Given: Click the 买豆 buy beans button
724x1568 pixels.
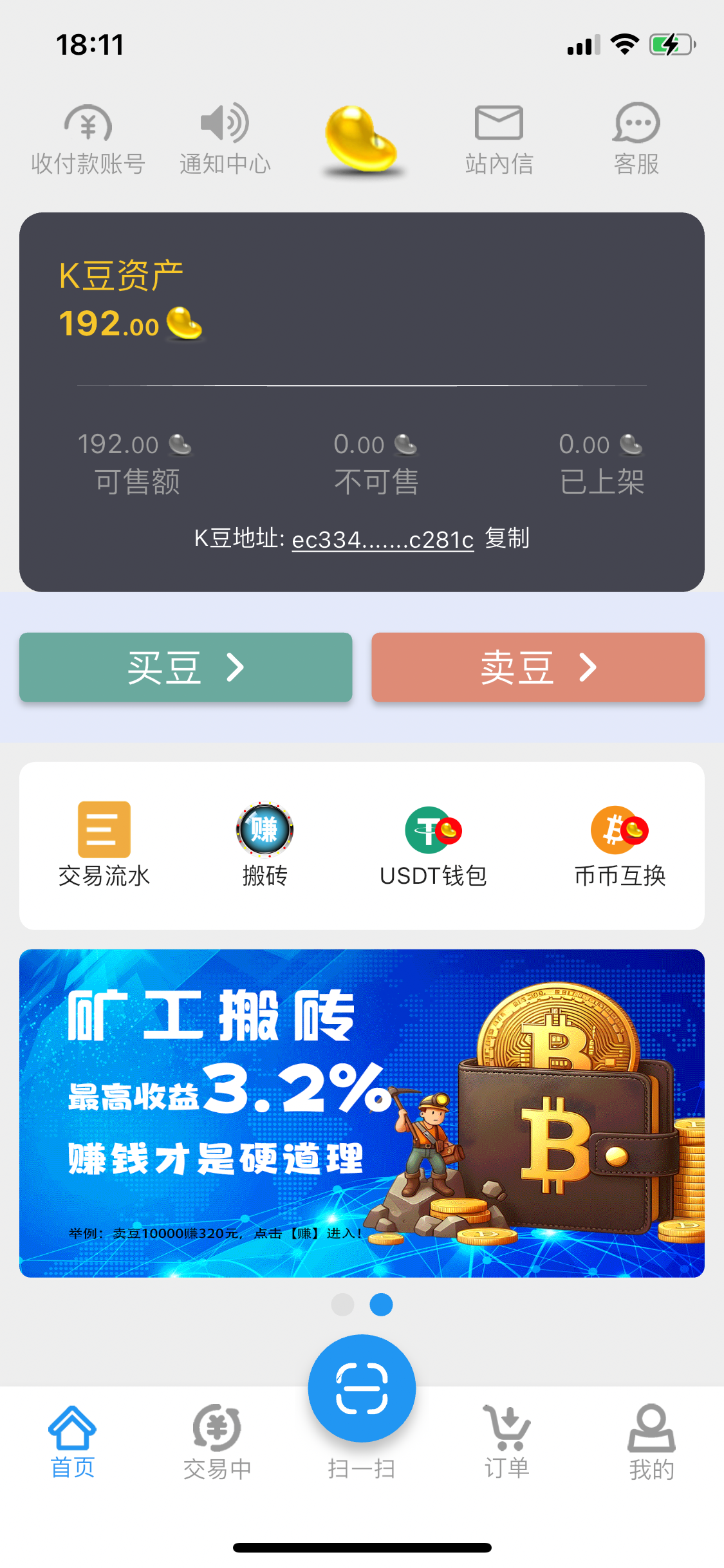Looking at the screenshot, I should tap(185, 667).
